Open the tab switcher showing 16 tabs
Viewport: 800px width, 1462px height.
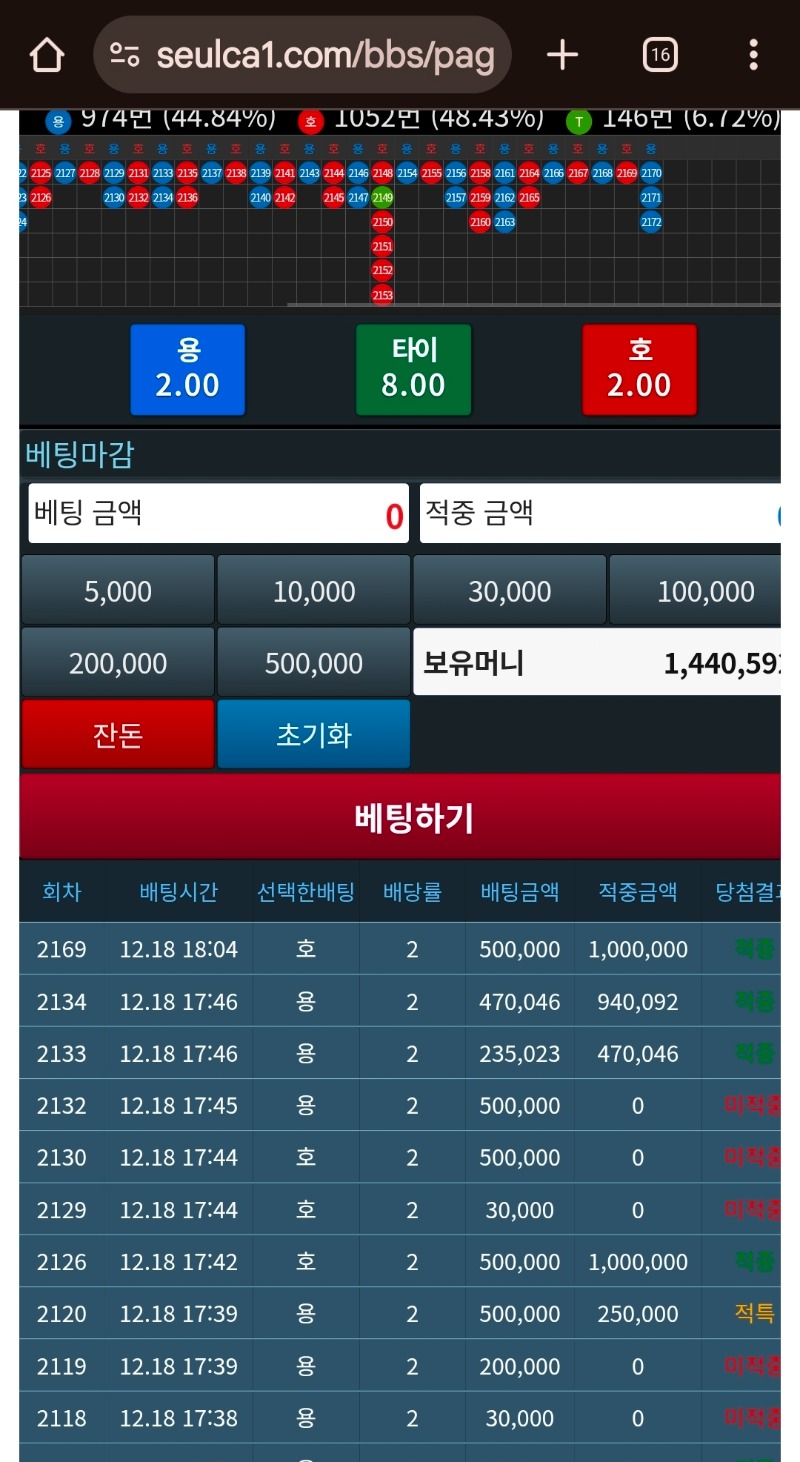pyautogui.click(x=659, y=55)
